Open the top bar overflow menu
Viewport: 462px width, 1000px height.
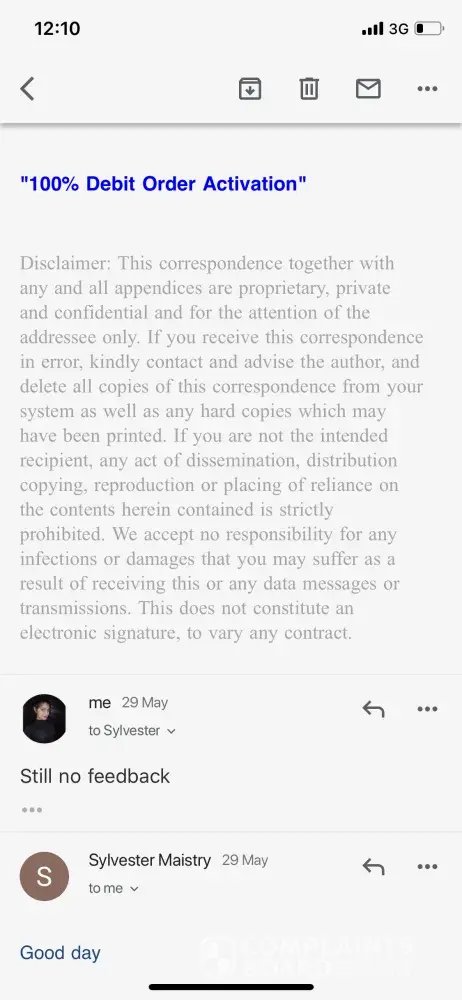pos(428,89)
